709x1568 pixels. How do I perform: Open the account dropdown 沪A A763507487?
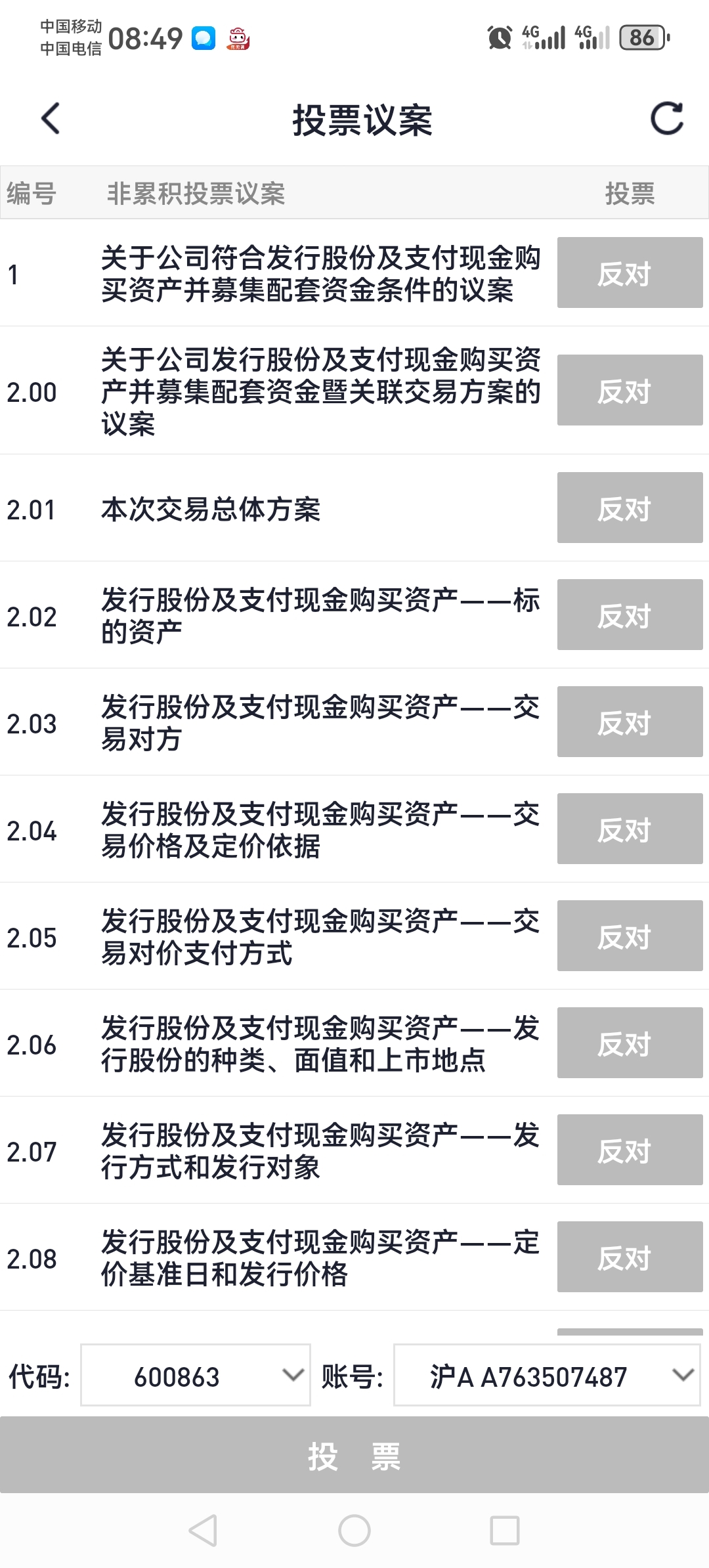click(547, 1375)
